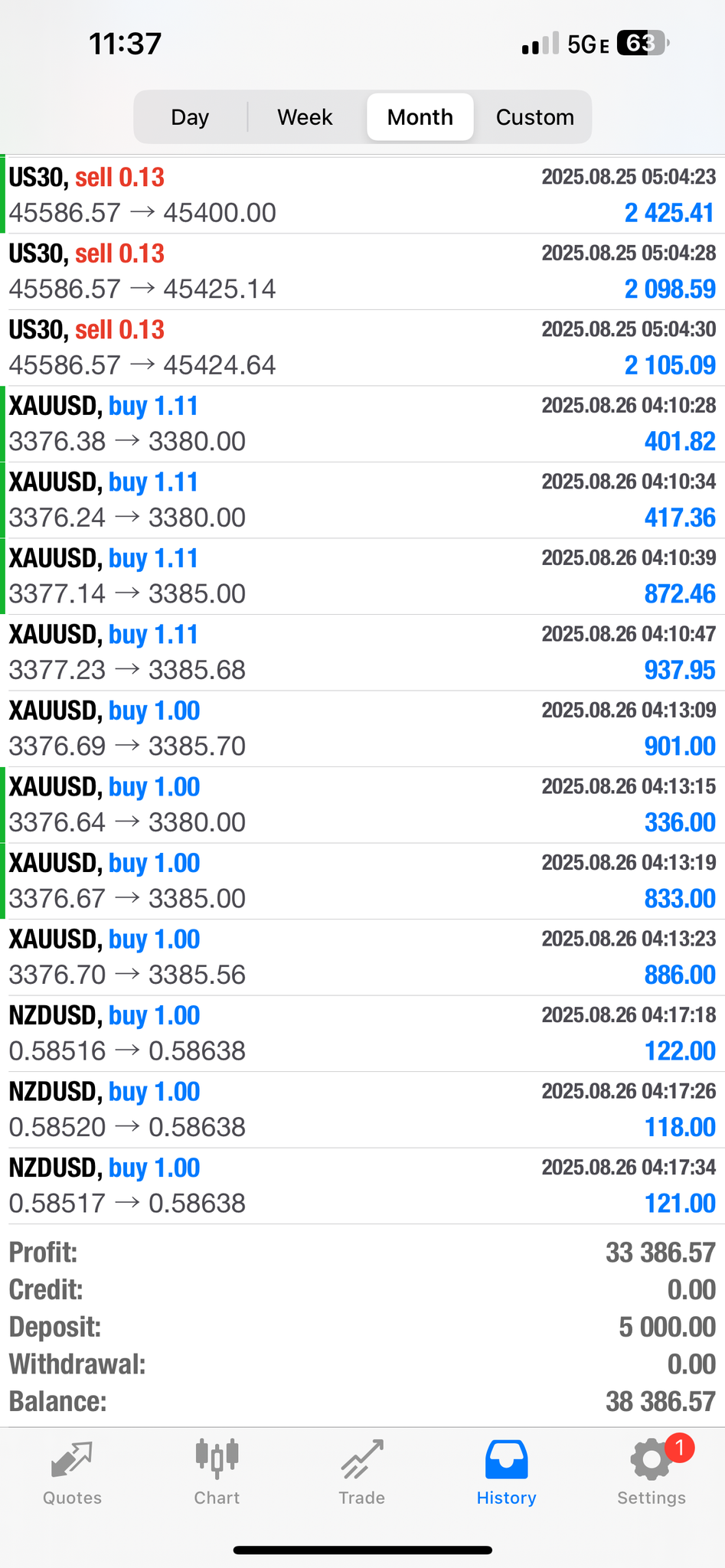Select the Month period filter
The width and height of the screenshot is (725, 1568).
[420, 117]
